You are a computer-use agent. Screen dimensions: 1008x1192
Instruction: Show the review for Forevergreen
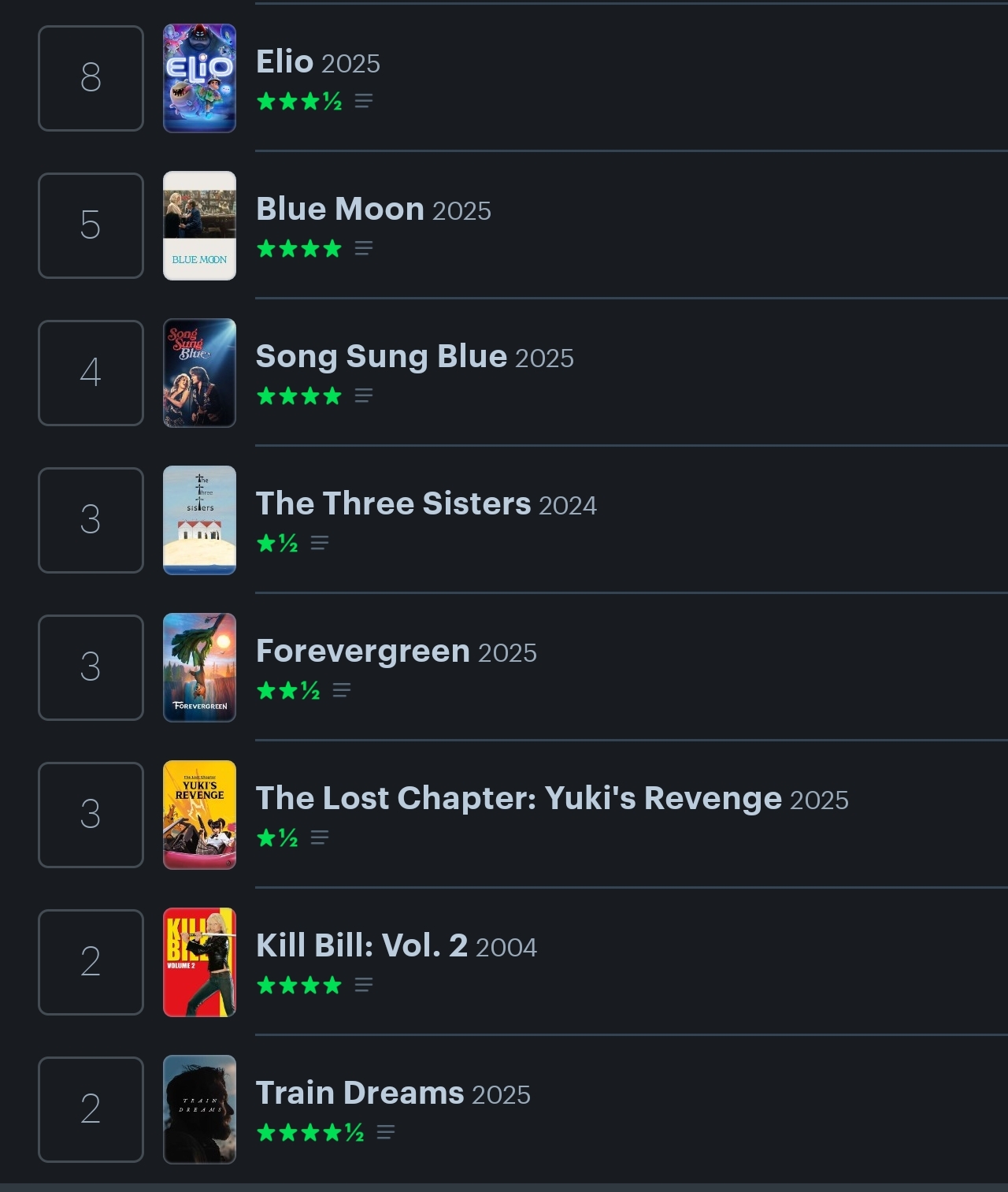(x=341, y=690)
